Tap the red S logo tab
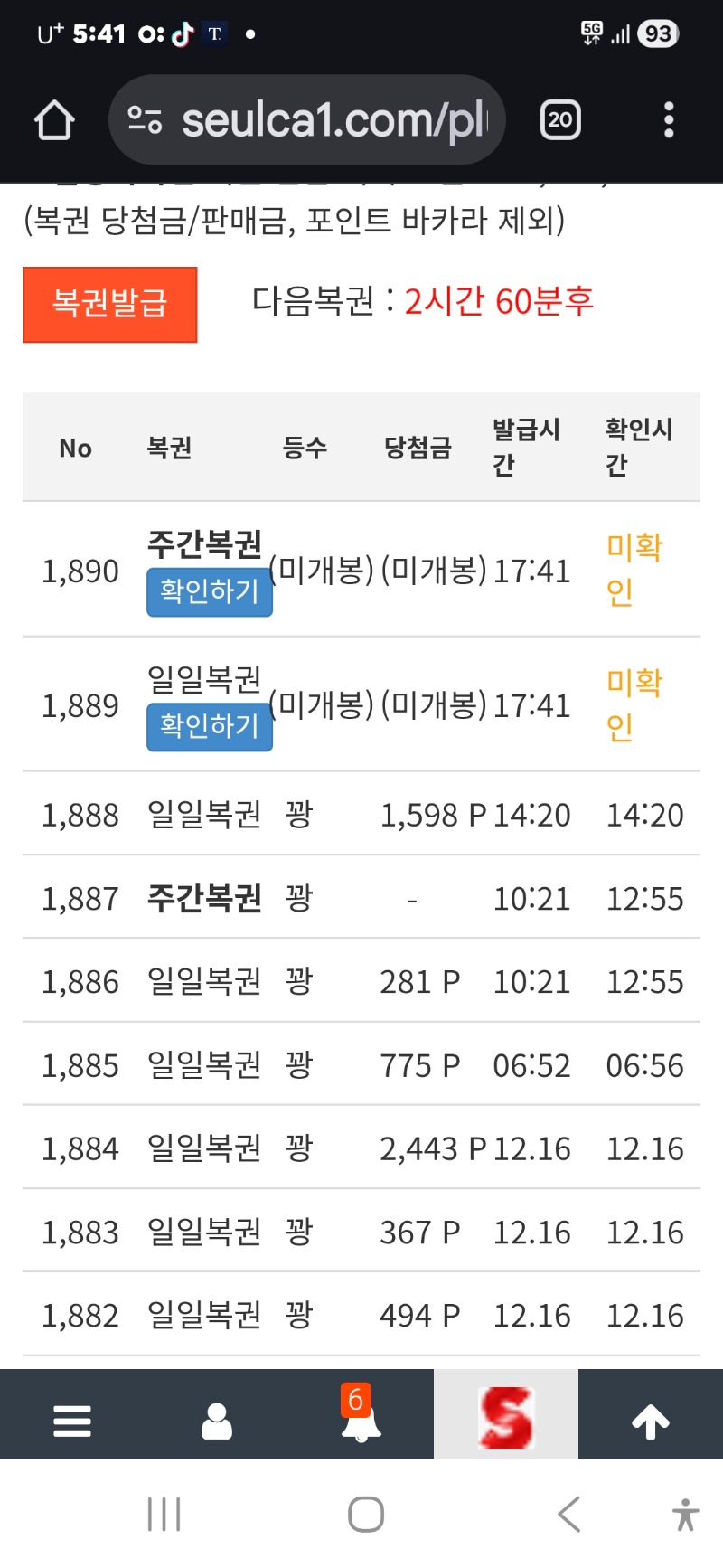723x1568 pixels. pos(506,1416)
